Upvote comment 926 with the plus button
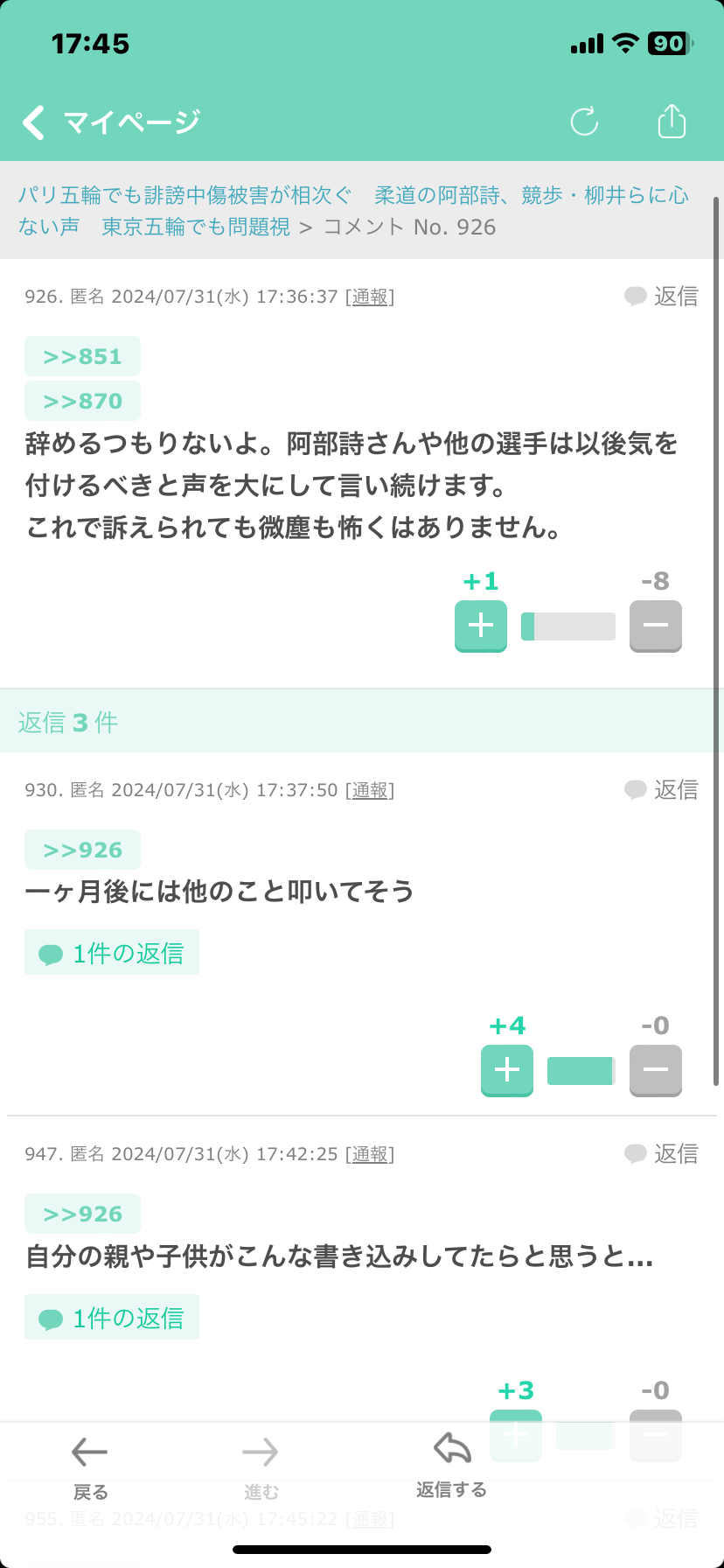724x1568 pixels. [481, 626]
